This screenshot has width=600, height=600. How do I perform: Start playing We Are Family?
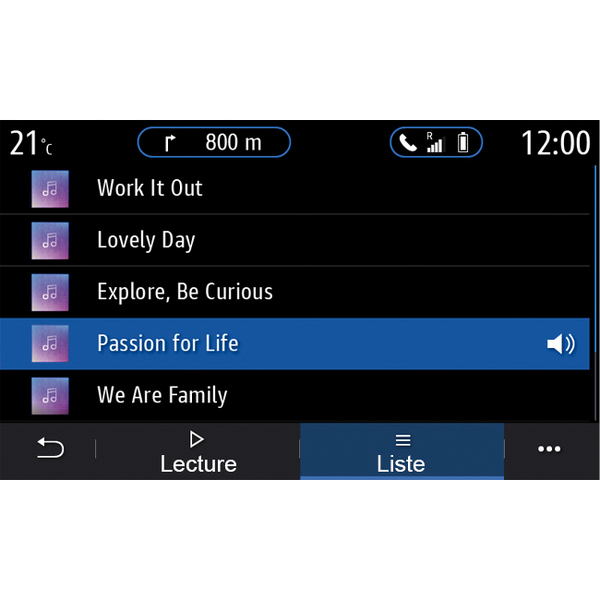pos(162,396)
